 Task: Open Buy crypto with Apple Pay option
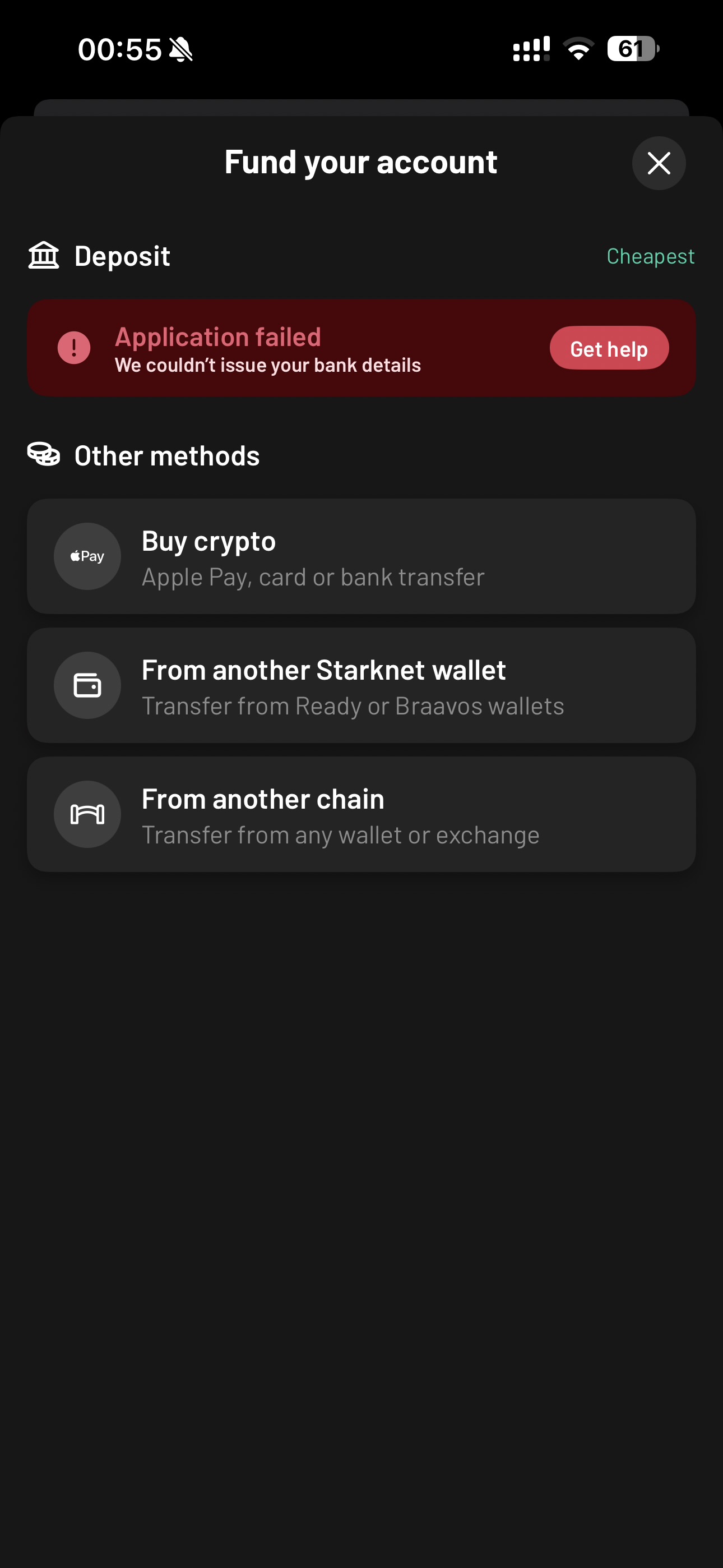(361, 556)
